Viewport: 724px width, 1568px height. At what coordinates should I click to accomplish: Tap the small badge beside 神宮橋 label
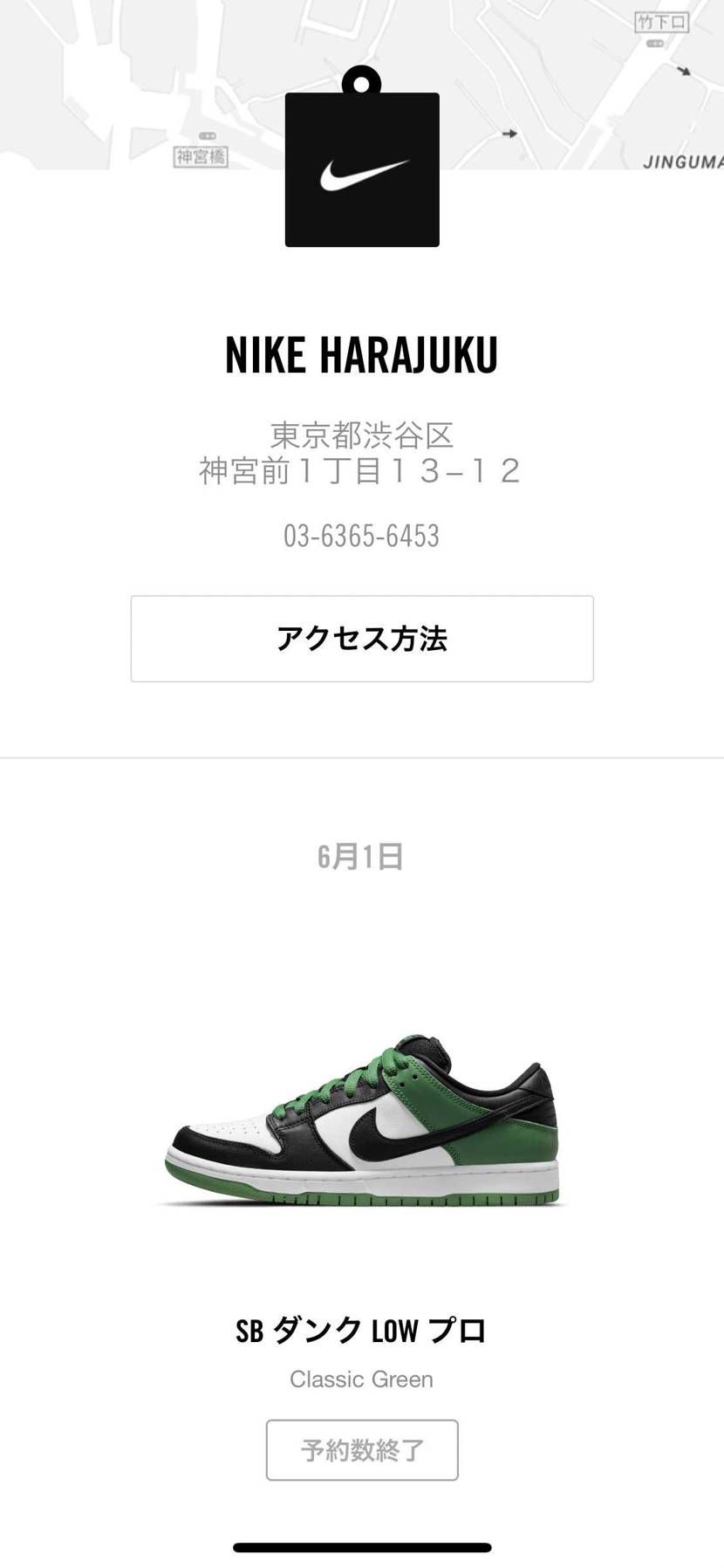pyautogui.click(x=205, y=136)
